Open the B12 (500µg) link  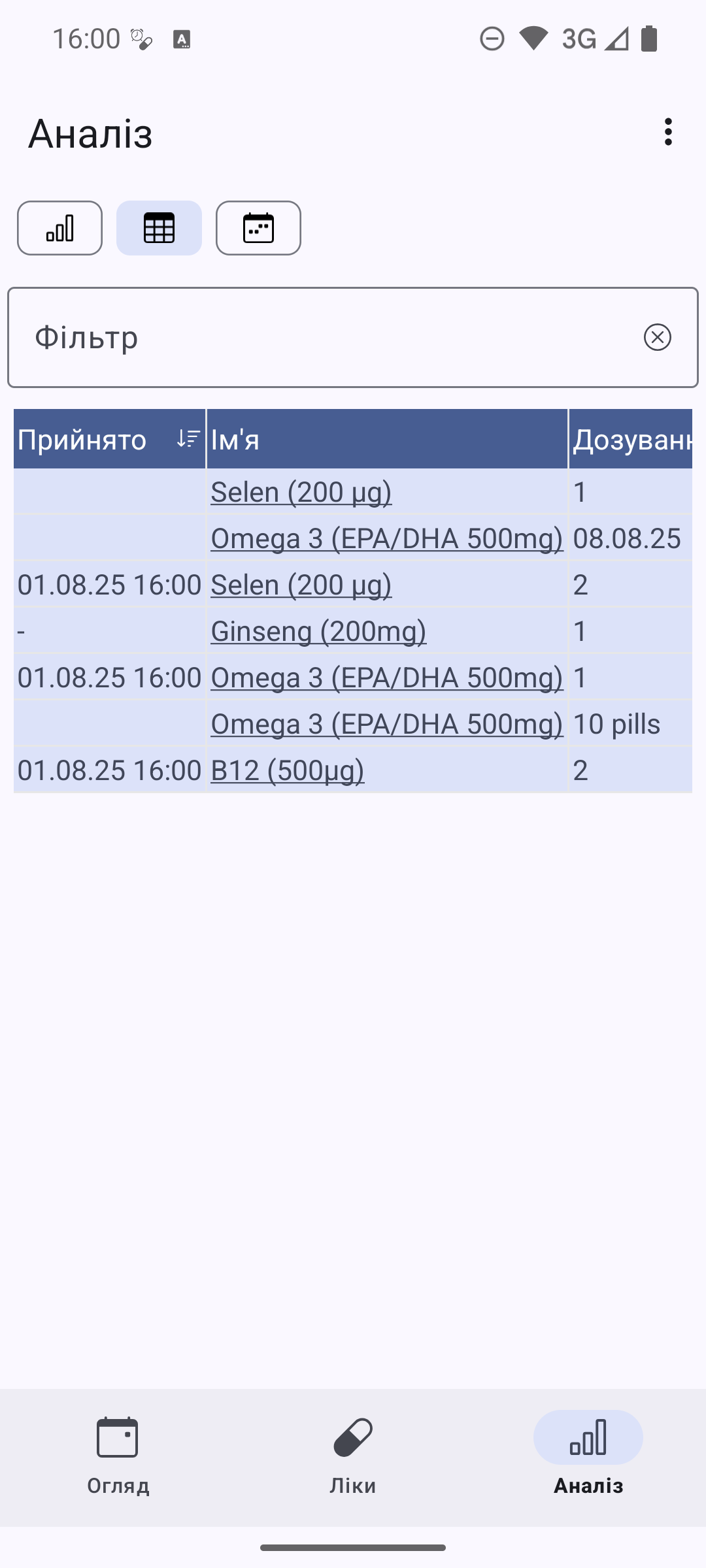287,770
